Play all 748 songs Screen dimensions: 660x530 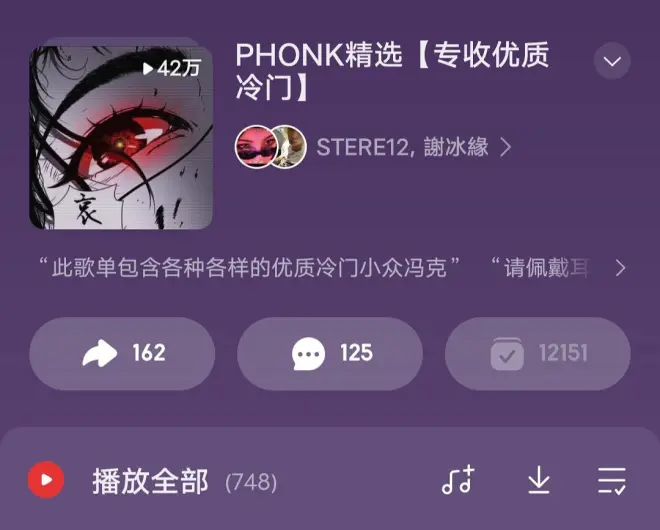46,481
